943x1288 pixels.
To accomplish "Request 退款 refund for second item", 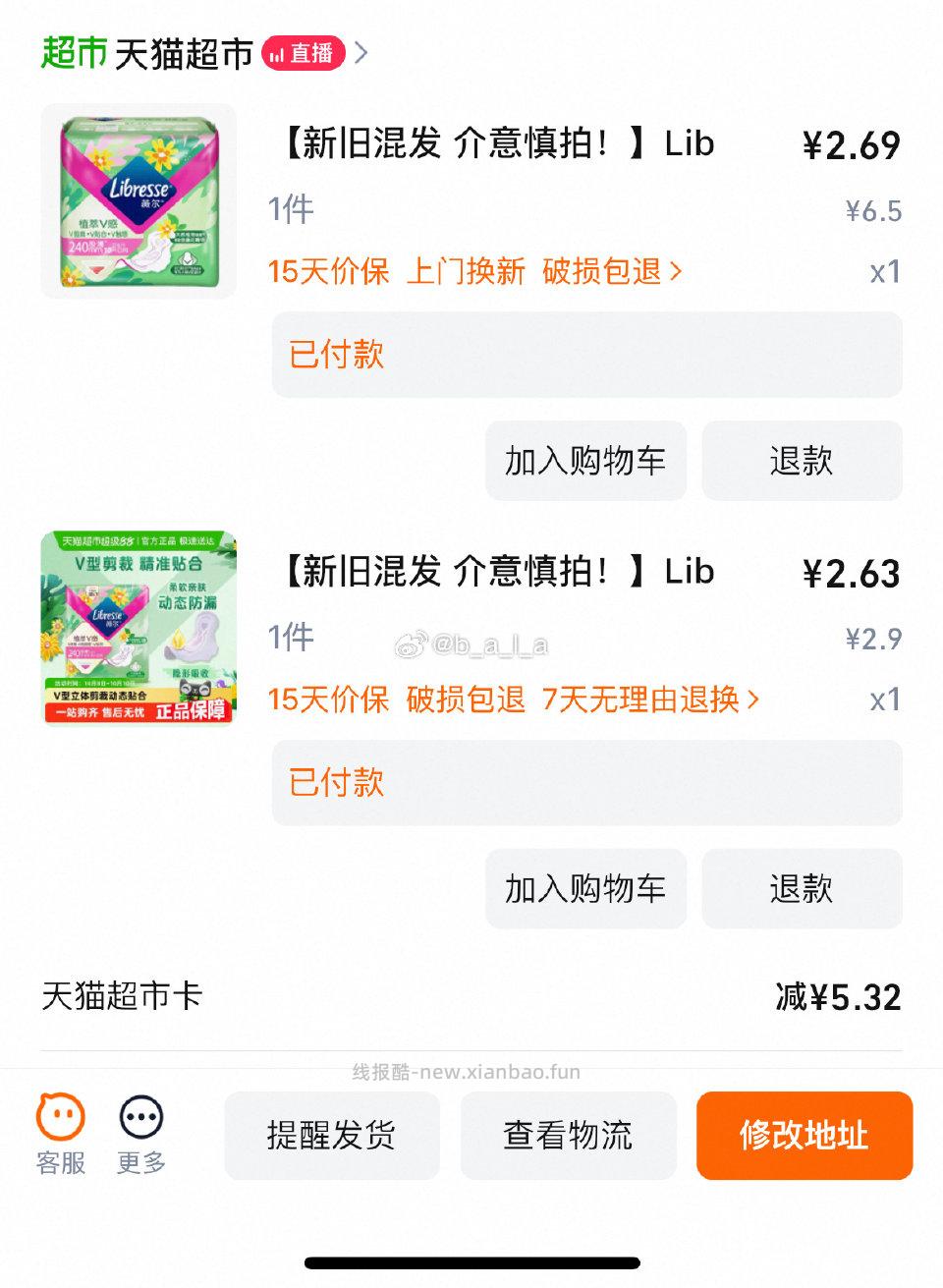I will click(x=802, y=888).
